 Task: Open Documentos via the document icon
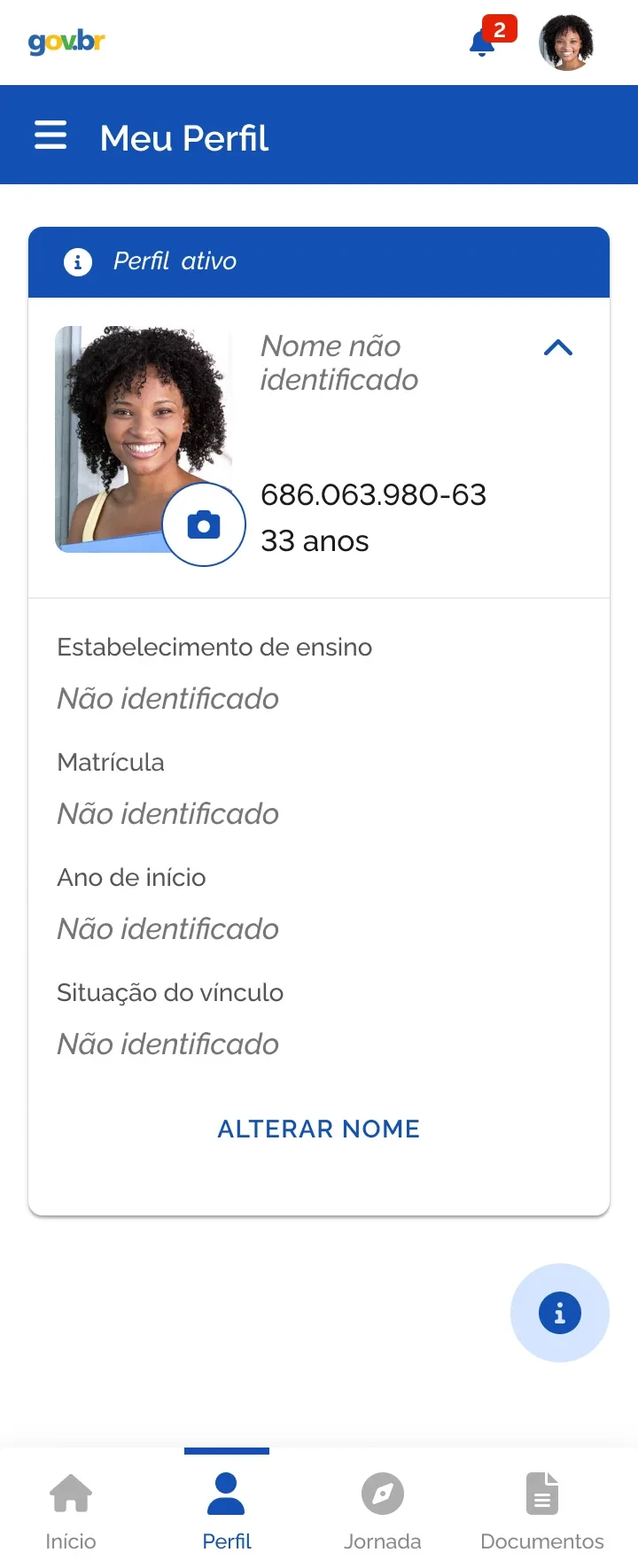click(541, 1494)
